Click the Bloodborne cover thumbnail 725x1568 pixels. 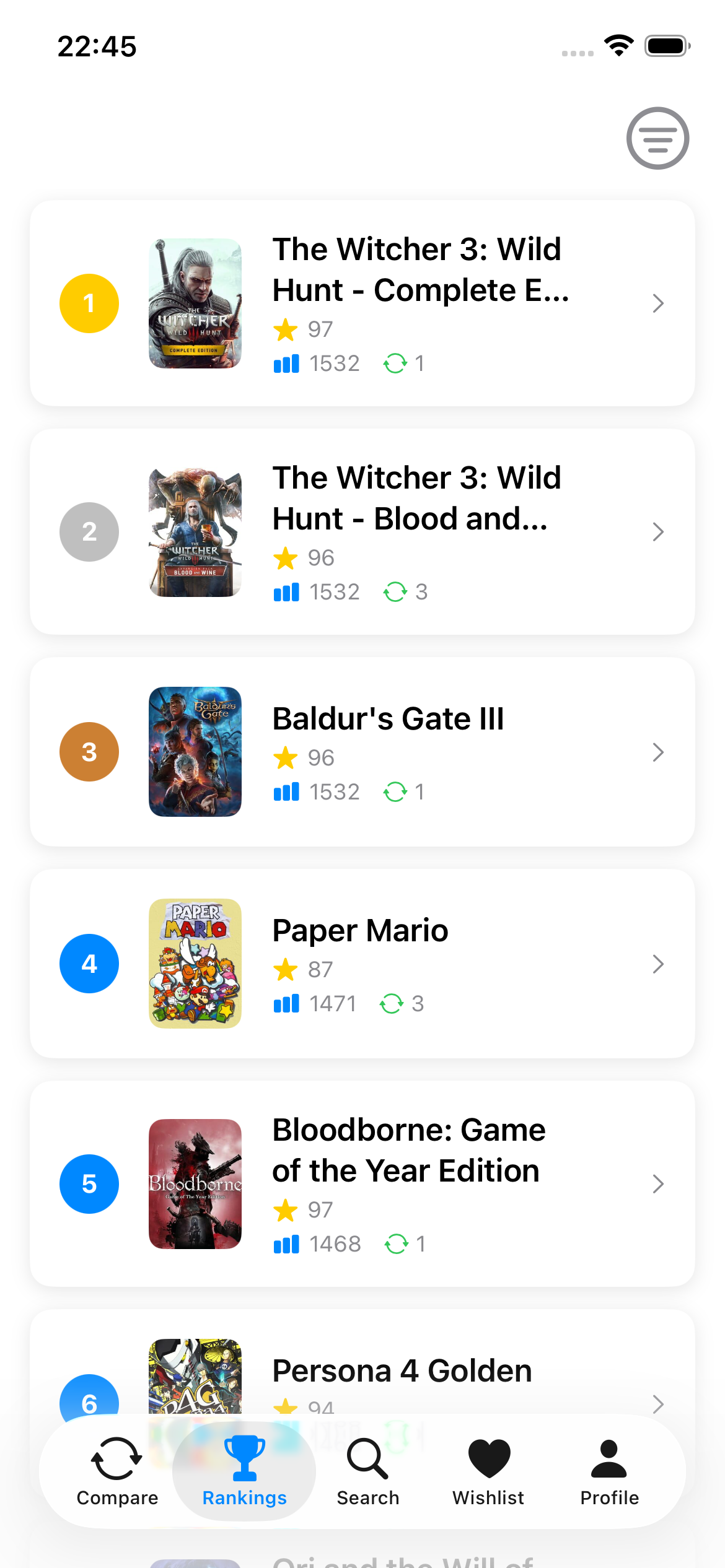[195, 1183]
